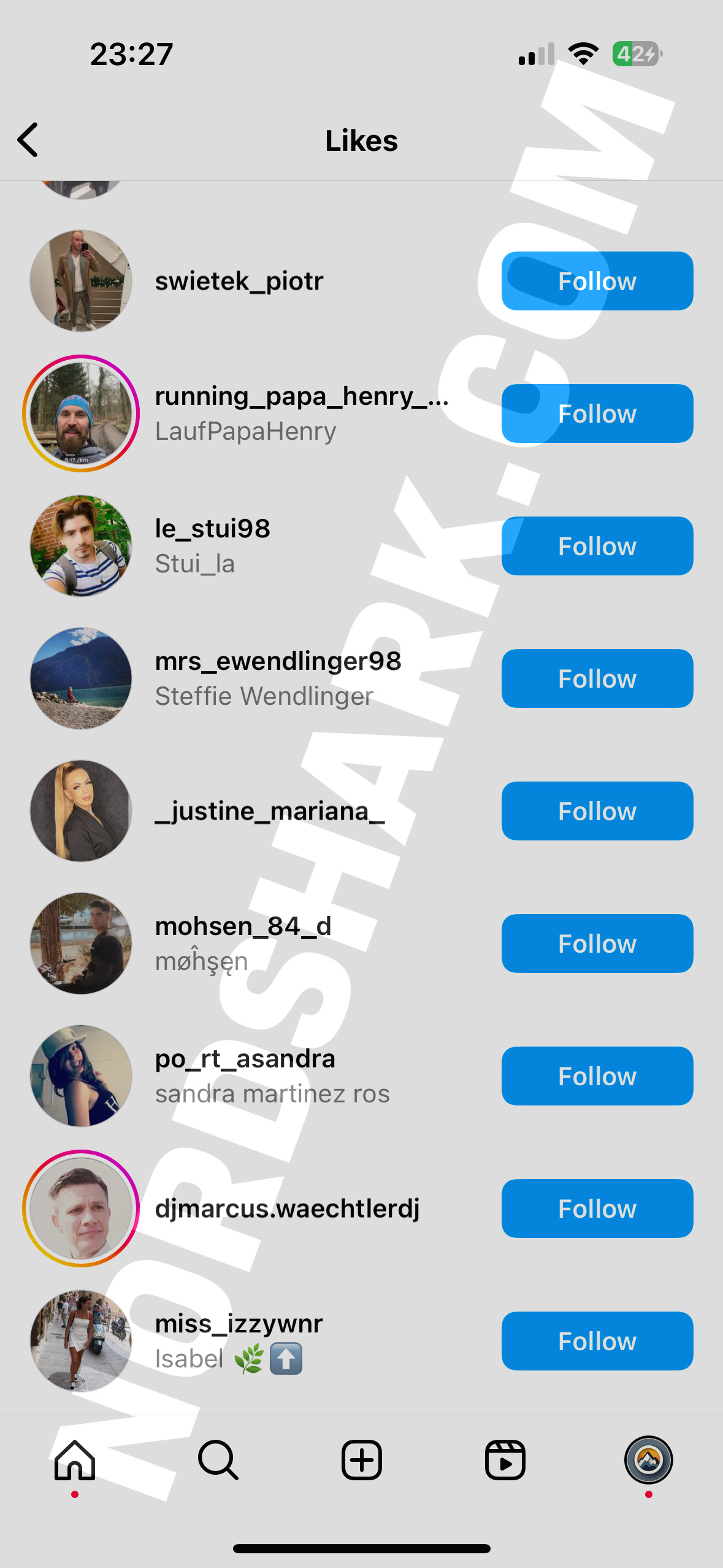The image size is (723, 1568).
Task: Follow djmarcus.waechtlerdj
Action: pyautogui.click(x=597, y=1209)
